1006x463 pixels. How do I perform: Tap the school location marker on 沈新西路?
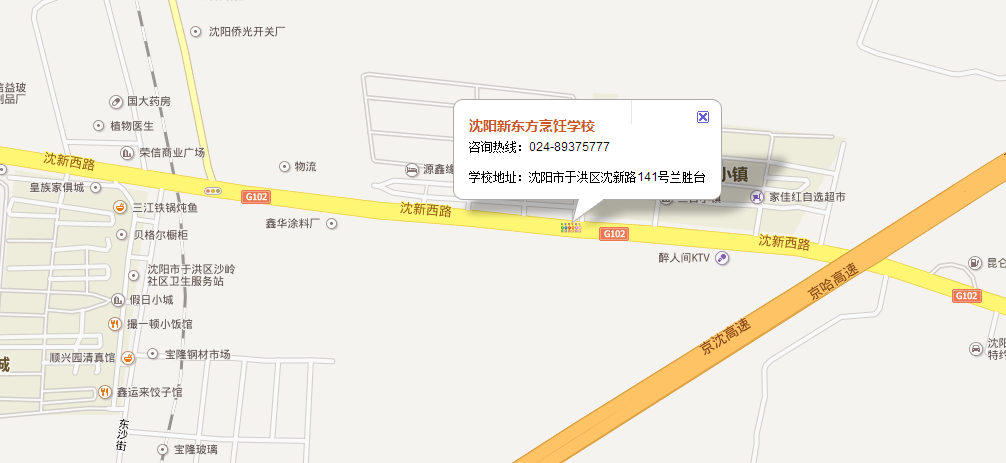pos(571,228)
